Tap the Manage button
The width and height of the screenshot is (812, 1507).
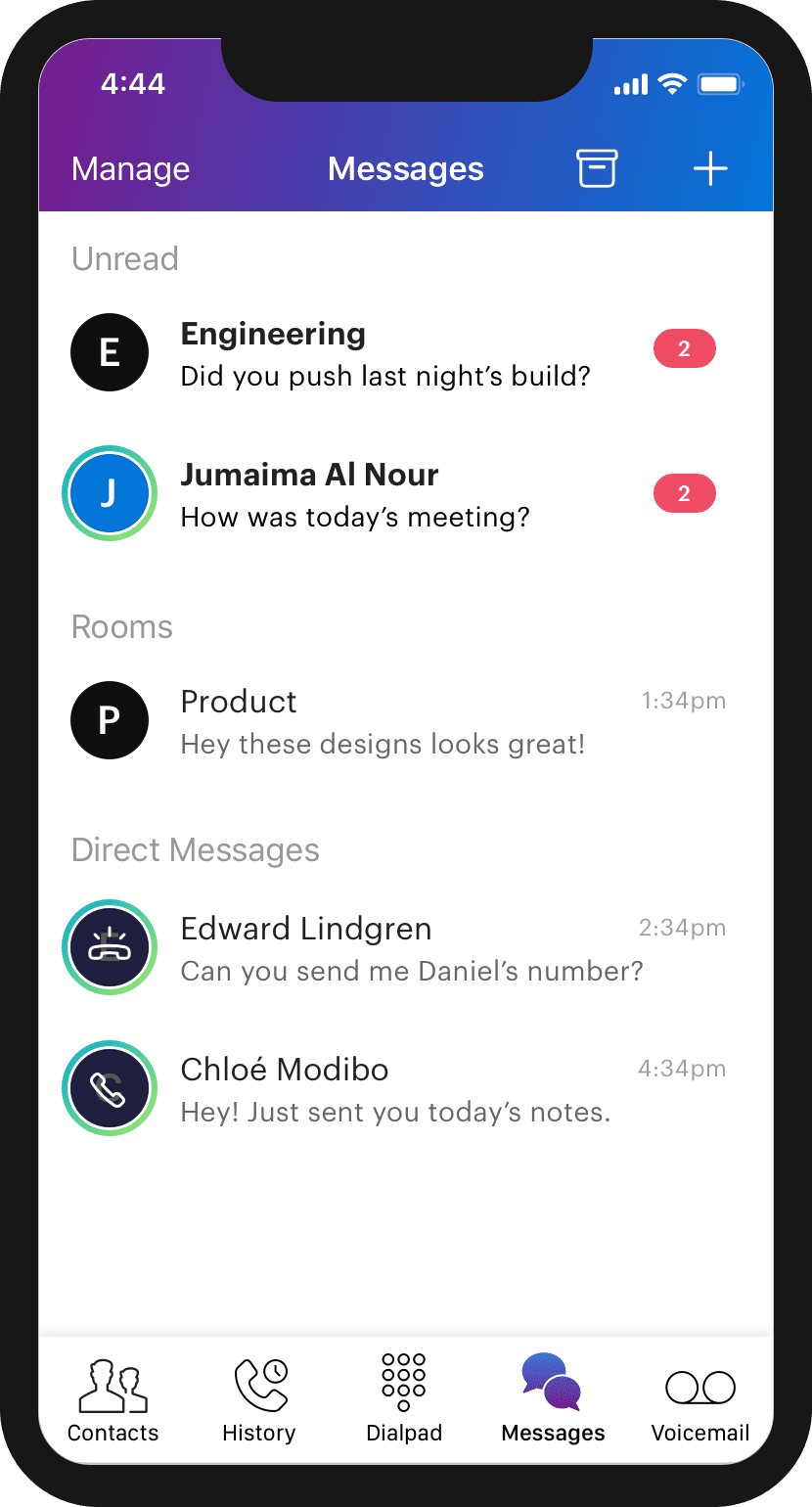[x=130, y=169]
